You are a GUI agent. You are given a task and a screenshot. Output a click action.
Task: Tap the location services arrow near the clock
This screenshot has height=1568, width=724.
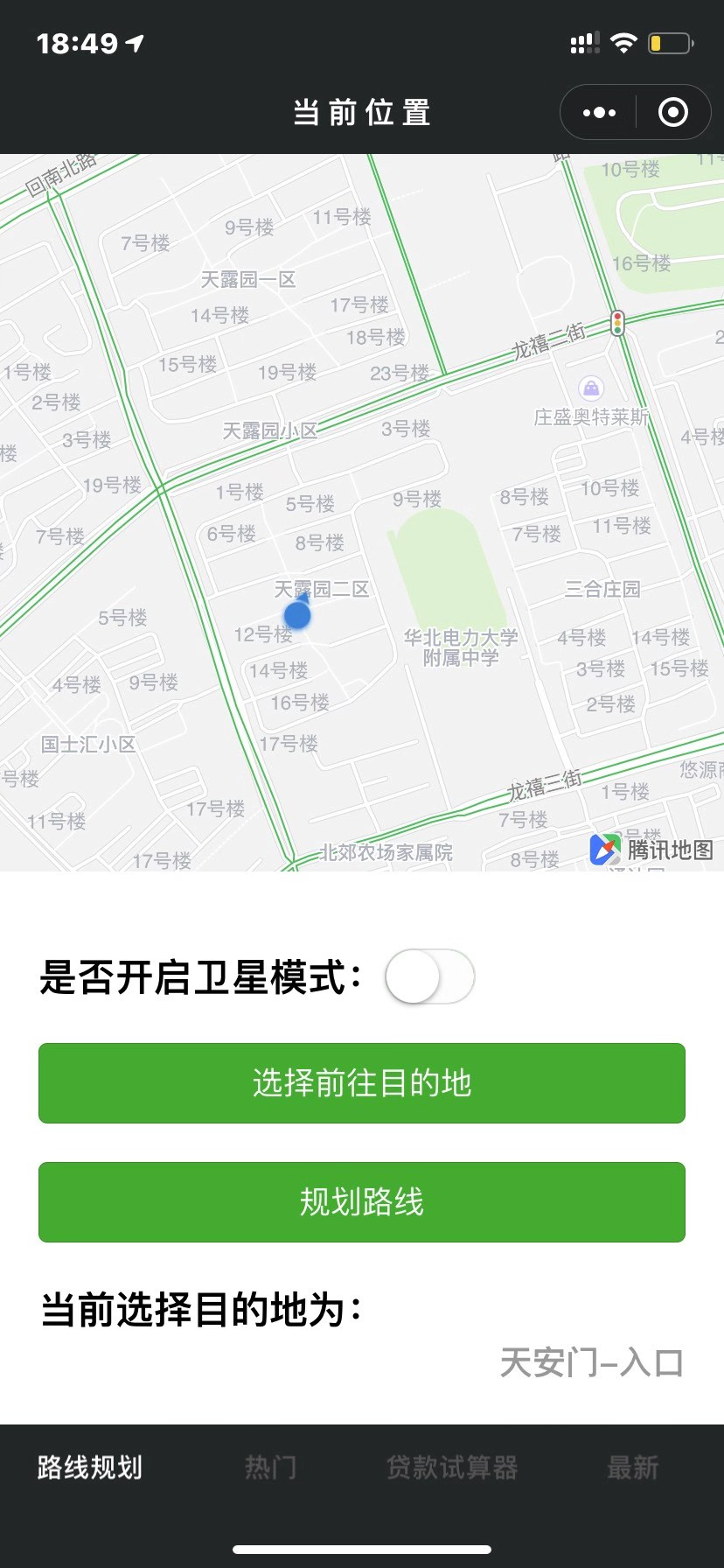click(x=135, y=41)
